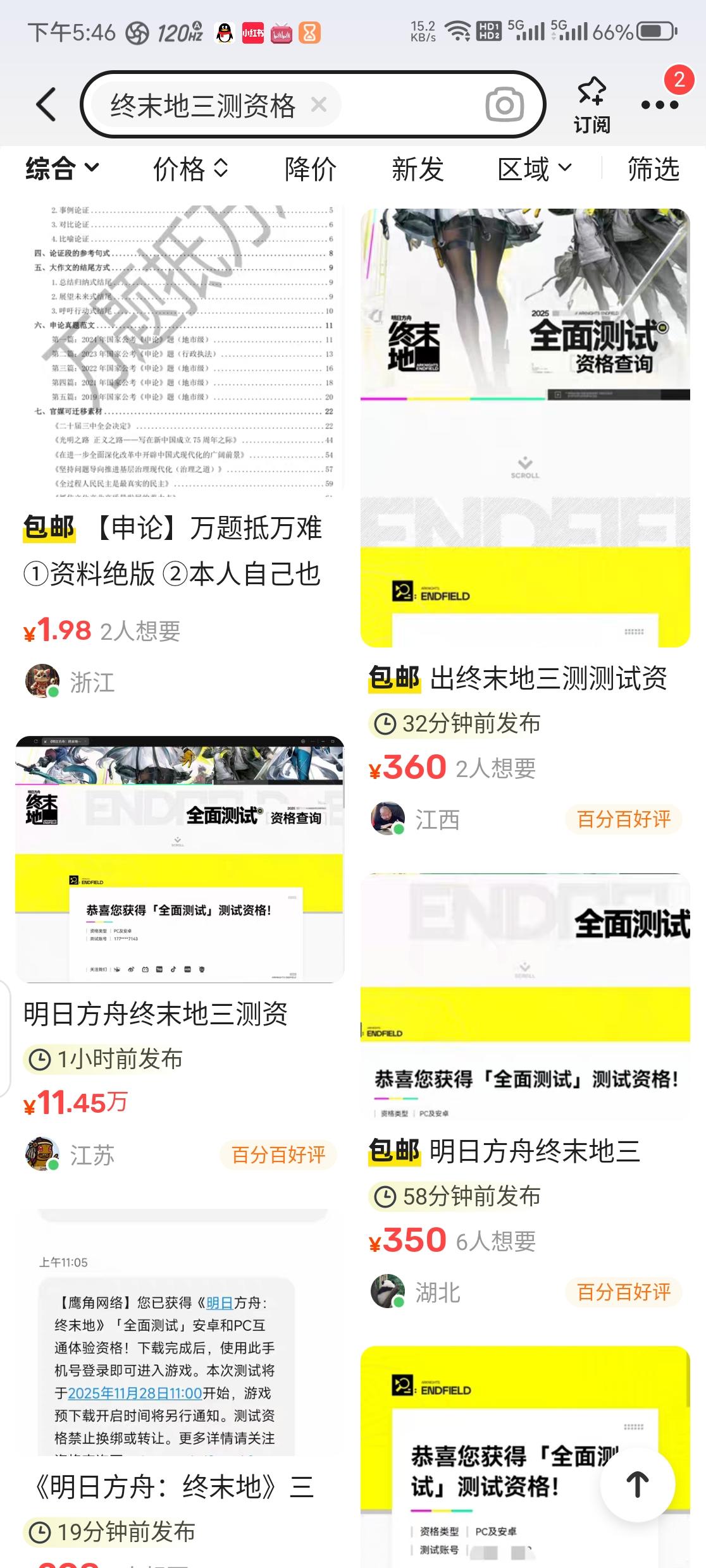The width and height of the screenshot is (706, 1568).
Task: Enable the 新发 newly listed filter
Action: pos(418,169)
